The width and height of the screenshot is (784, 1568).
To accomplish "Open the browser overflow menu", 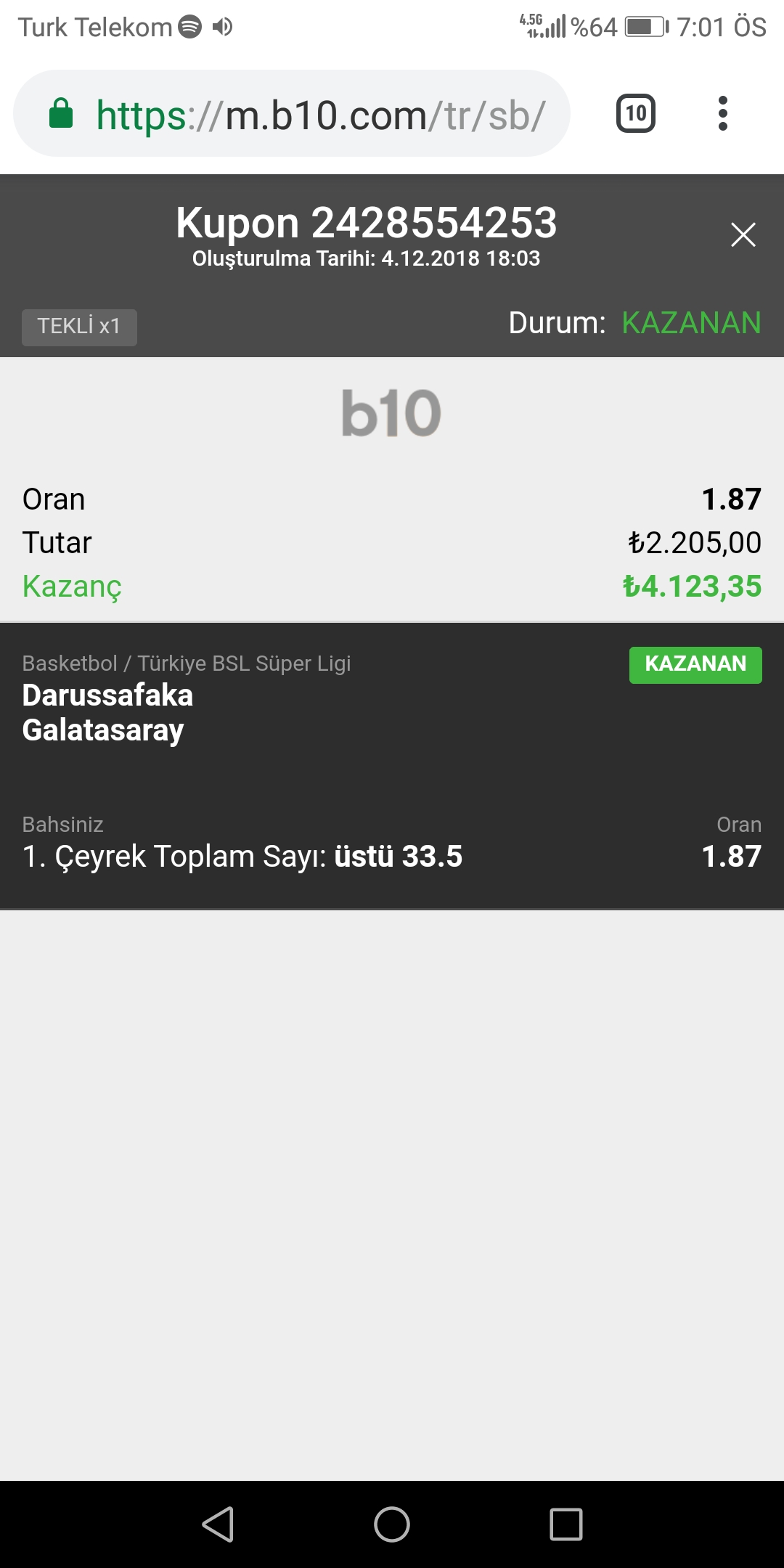I will coord(722,113).
